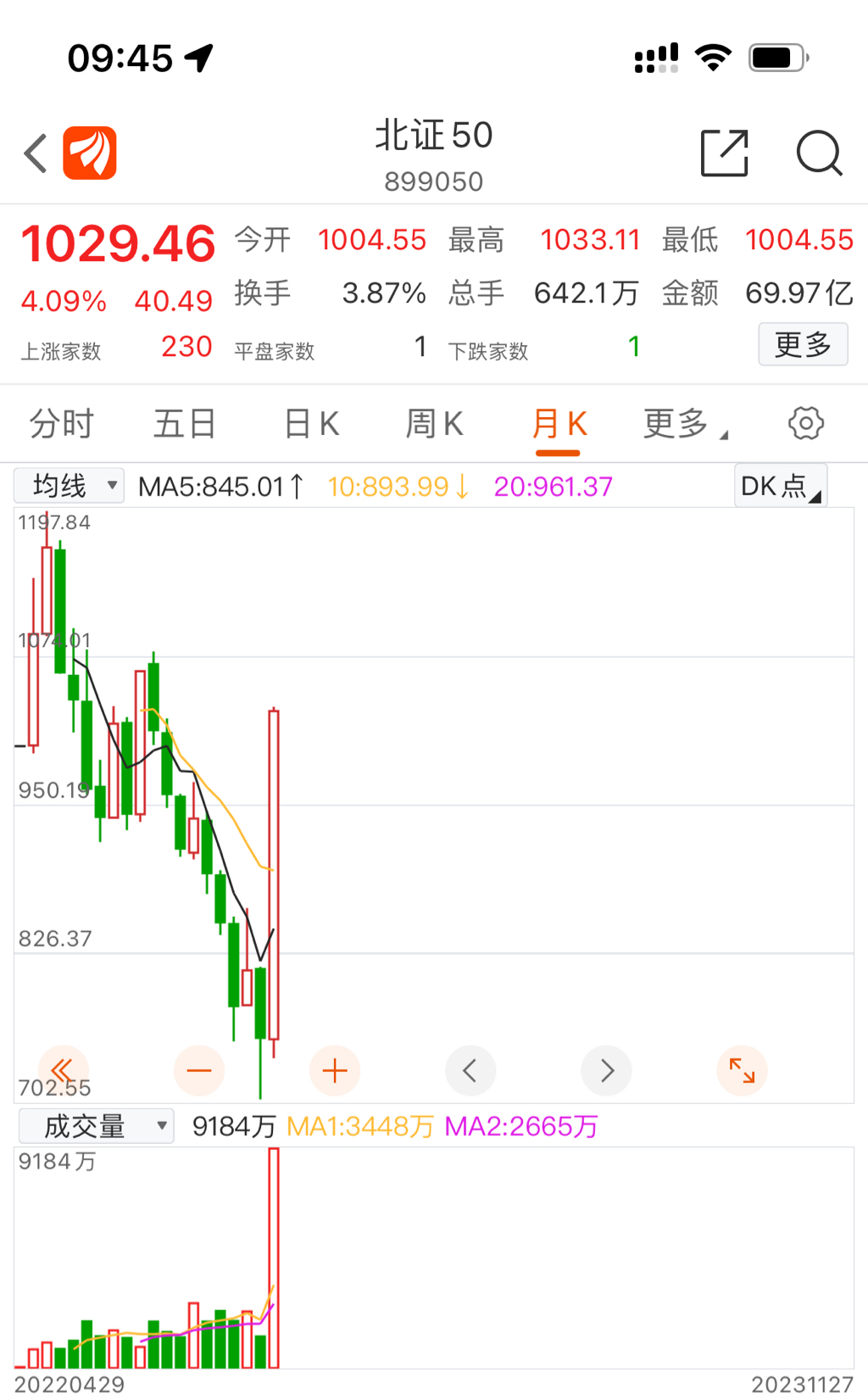Open the search magnifier
Screen dimensions: 868x1400
tap(819, 153)
